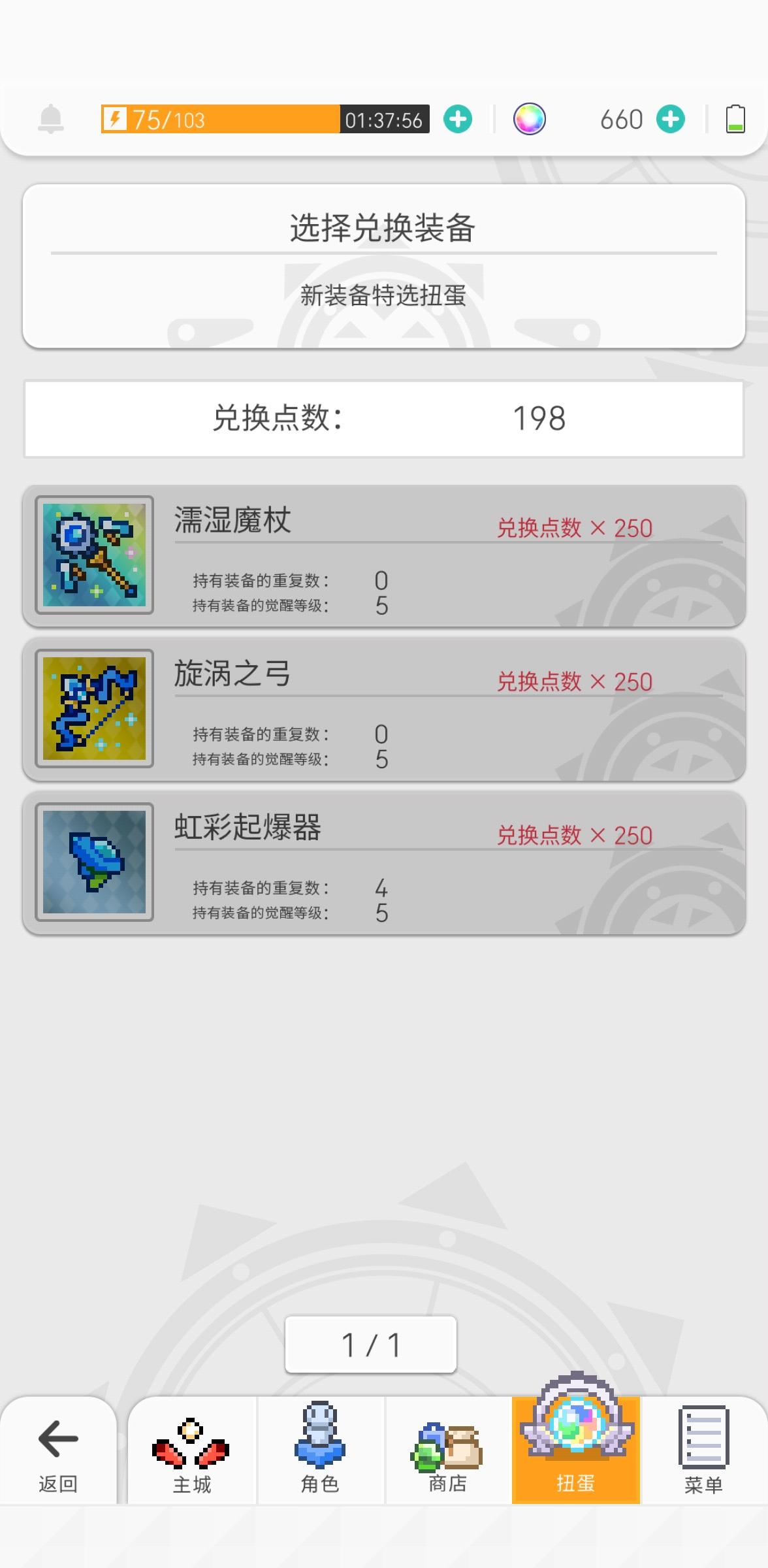Switch to the 商店 tab in bottom navigation
This screenshot has height=1568, width=768.
pyautogui.click(x=447, y=1450)
